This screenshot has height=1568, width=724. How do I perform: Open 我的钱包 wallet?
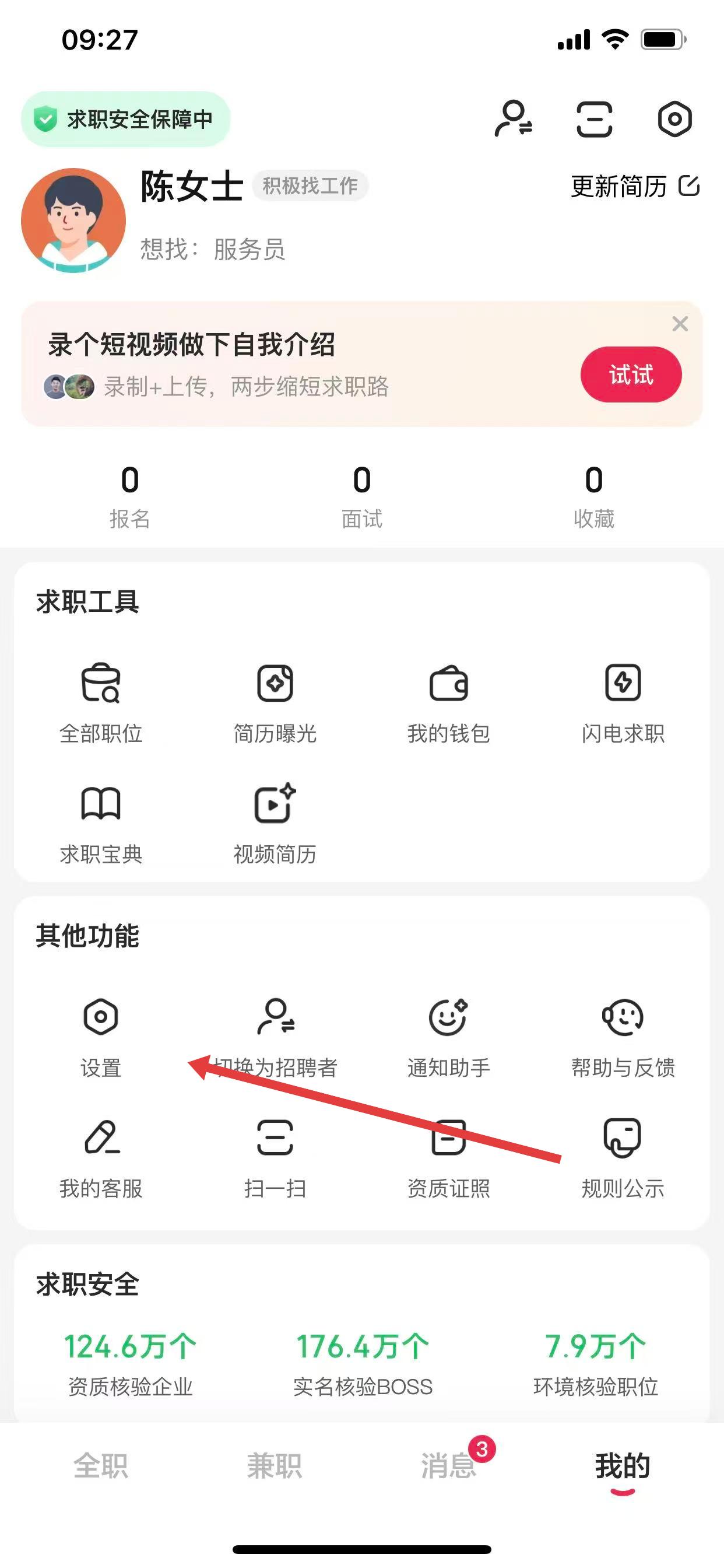pyautogui.click(x=448, y=703)
